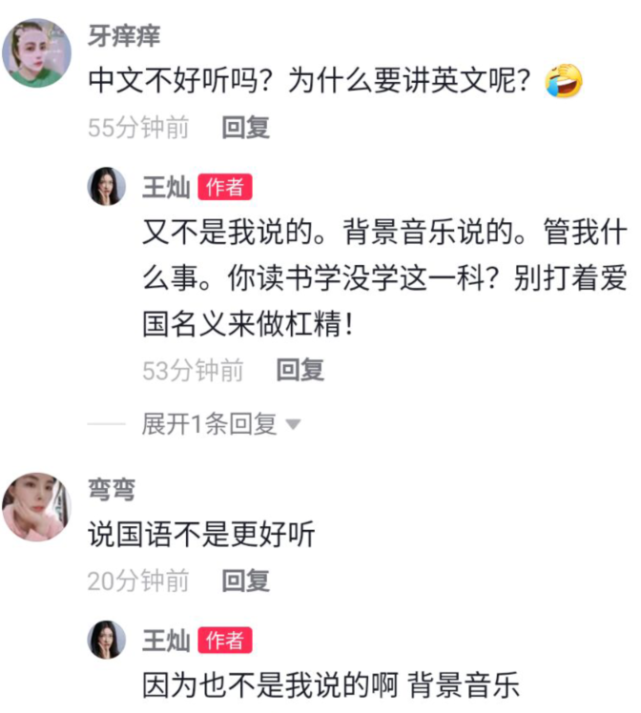641x713 pixels.
Task: Open 王灿's avatar above 又不是我说的 reply
Action: 108,187
